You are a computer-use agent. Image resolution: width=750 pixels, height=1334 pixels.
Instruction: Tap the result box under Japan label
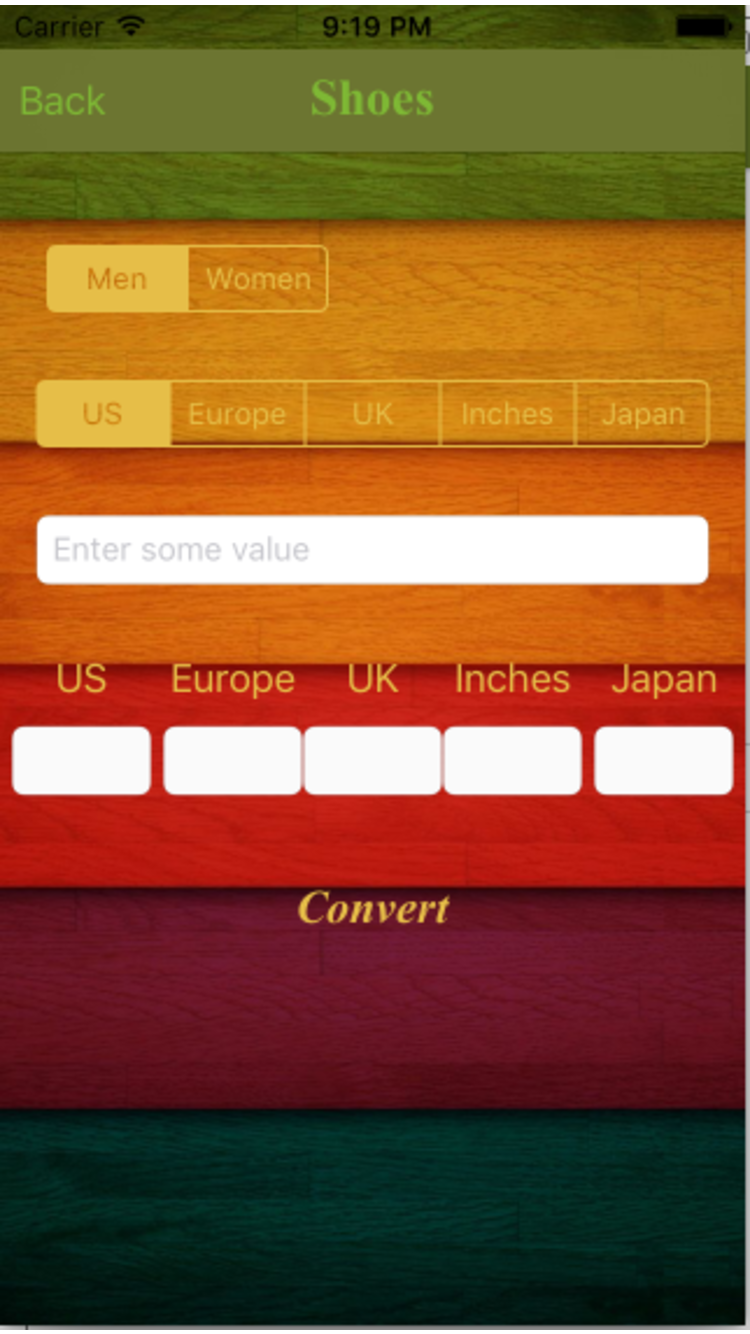[x=664, y=761]
